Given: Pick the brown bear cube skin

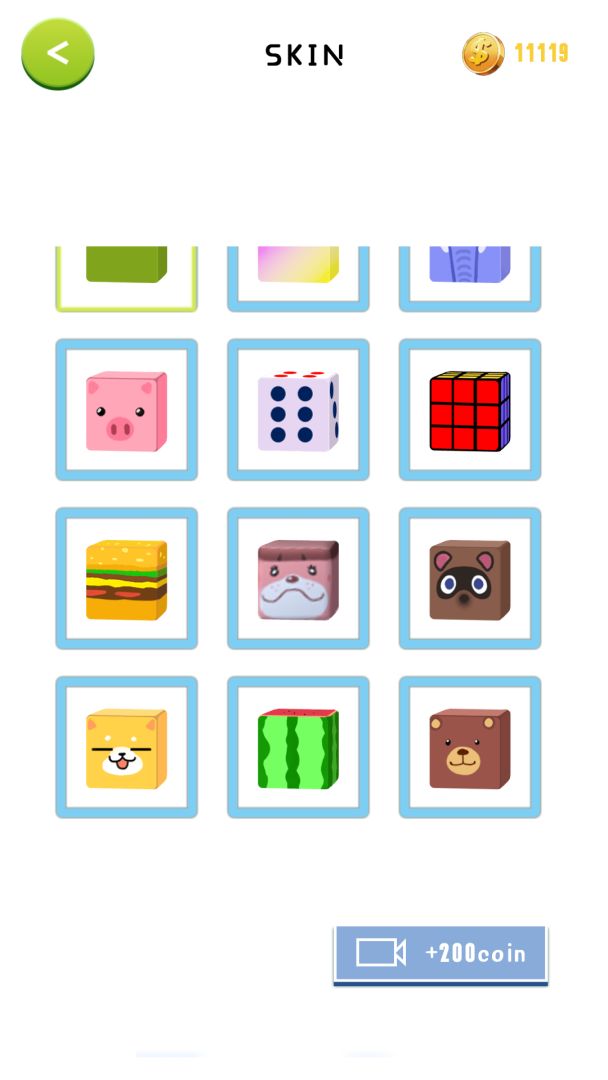Looking at the screenshot, I should pos(470,748).
